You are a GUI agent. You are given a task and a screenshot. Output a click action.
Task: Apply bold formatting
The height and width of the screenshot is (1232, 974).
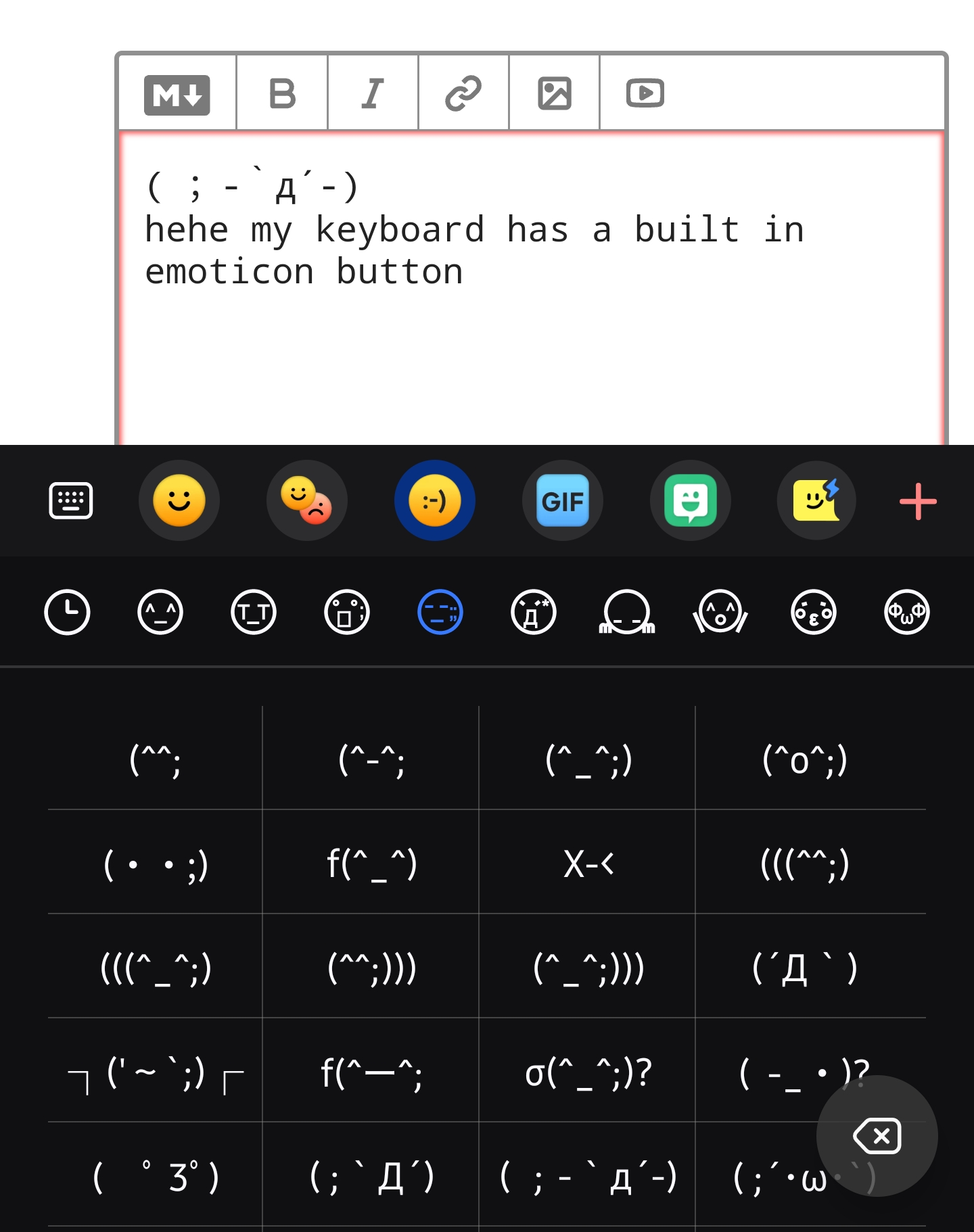pos(282,94)
